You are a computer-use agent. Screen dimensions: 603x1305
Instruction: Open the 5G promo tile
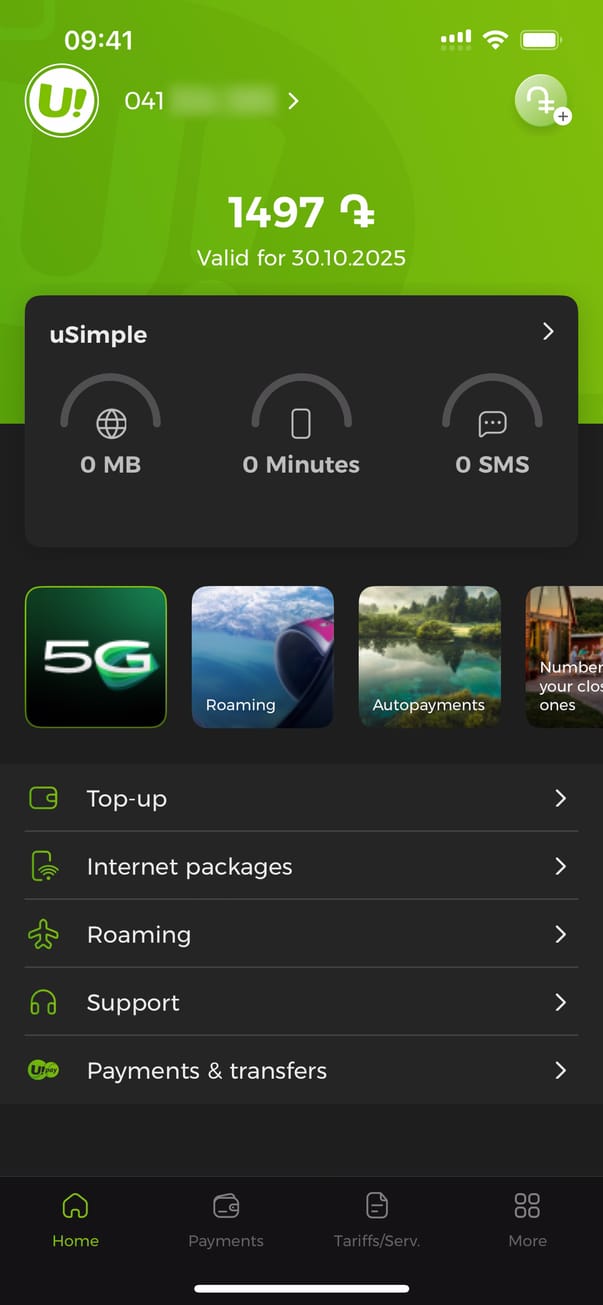pos(96,657)
